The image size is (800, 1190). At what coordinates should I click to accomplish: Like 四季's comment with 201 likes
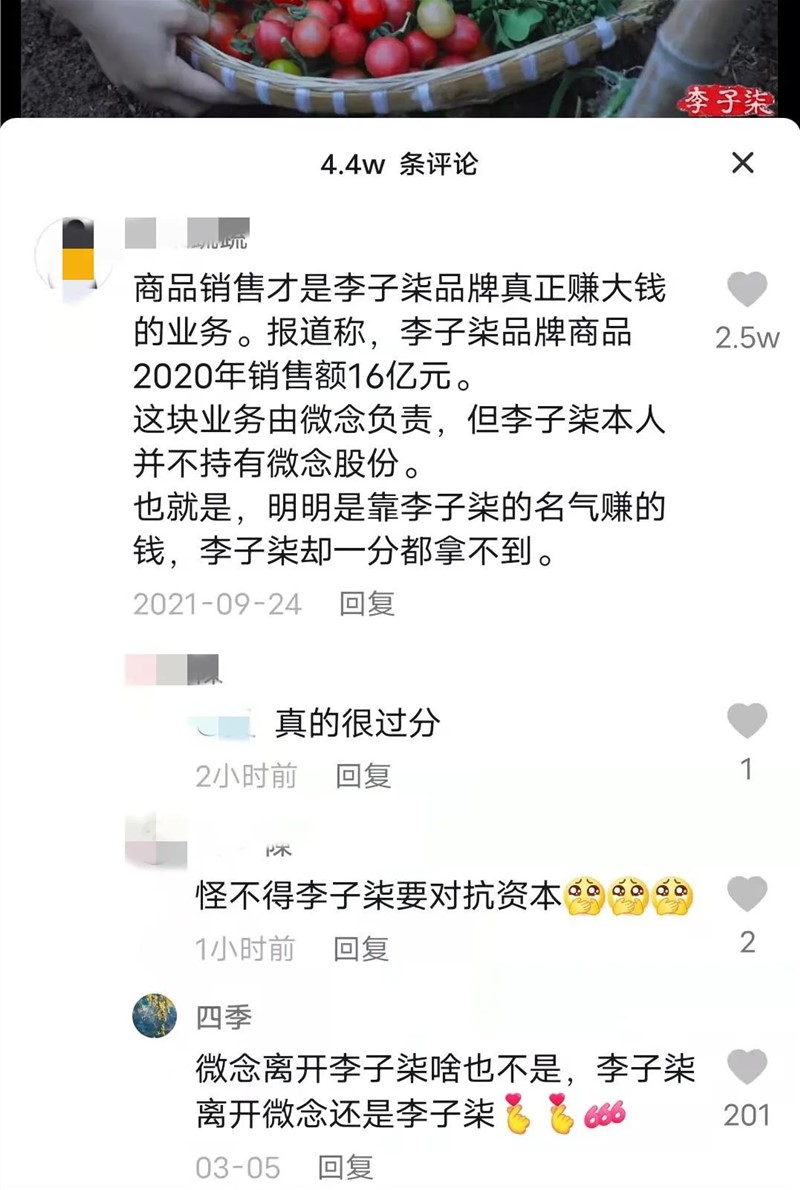coord(747,1068)
